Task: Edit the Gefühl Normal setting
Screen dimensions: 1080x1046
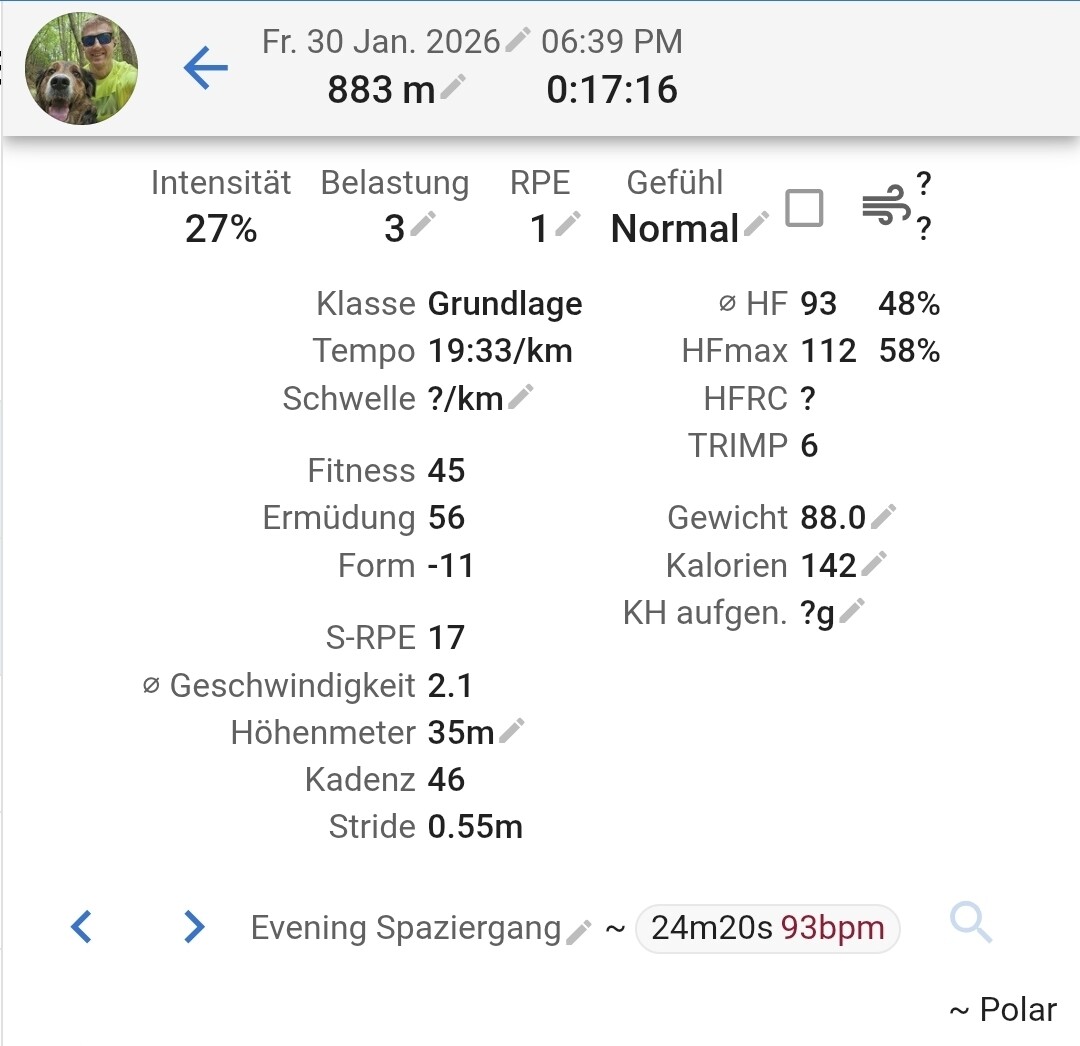Action: tap(757, 226)
